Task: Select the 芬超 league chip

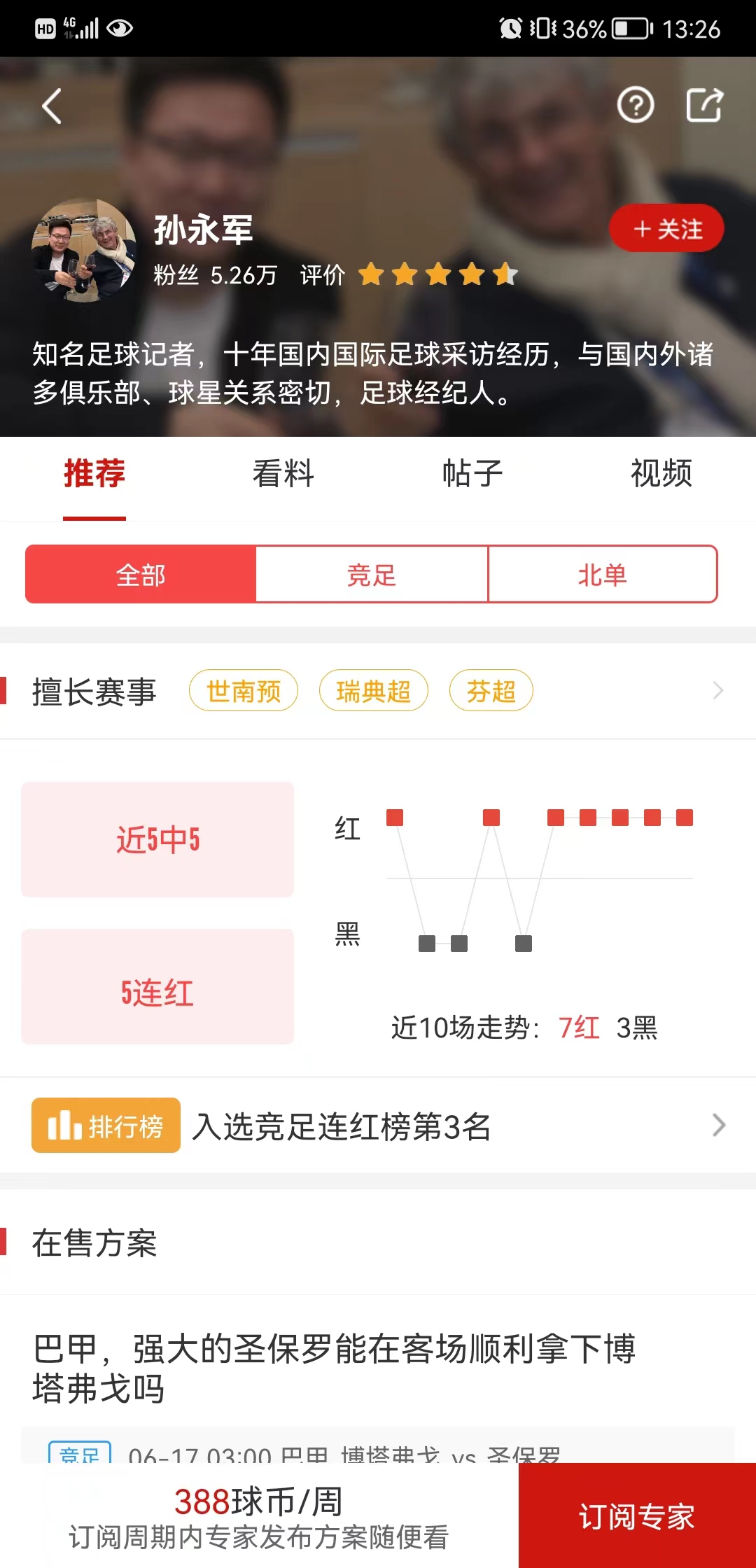Action: pyautogui.click(x=491, y=691)
